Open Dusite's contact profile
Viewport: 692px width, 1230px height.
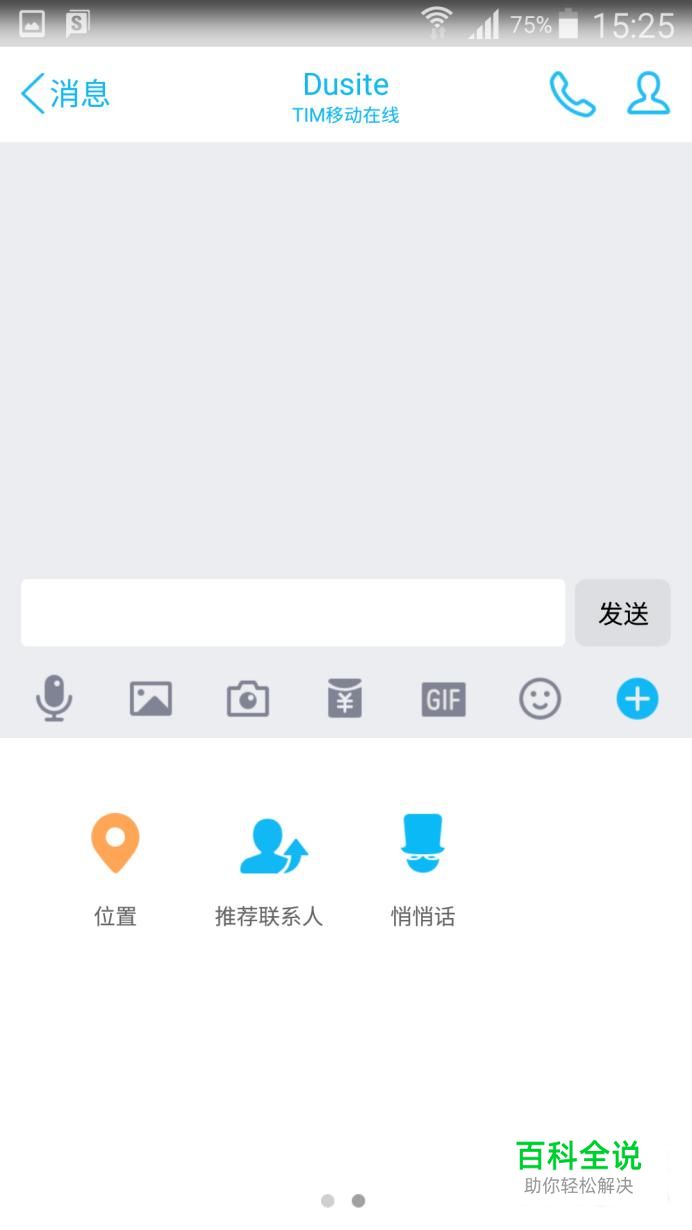click(x=648, y=94)
